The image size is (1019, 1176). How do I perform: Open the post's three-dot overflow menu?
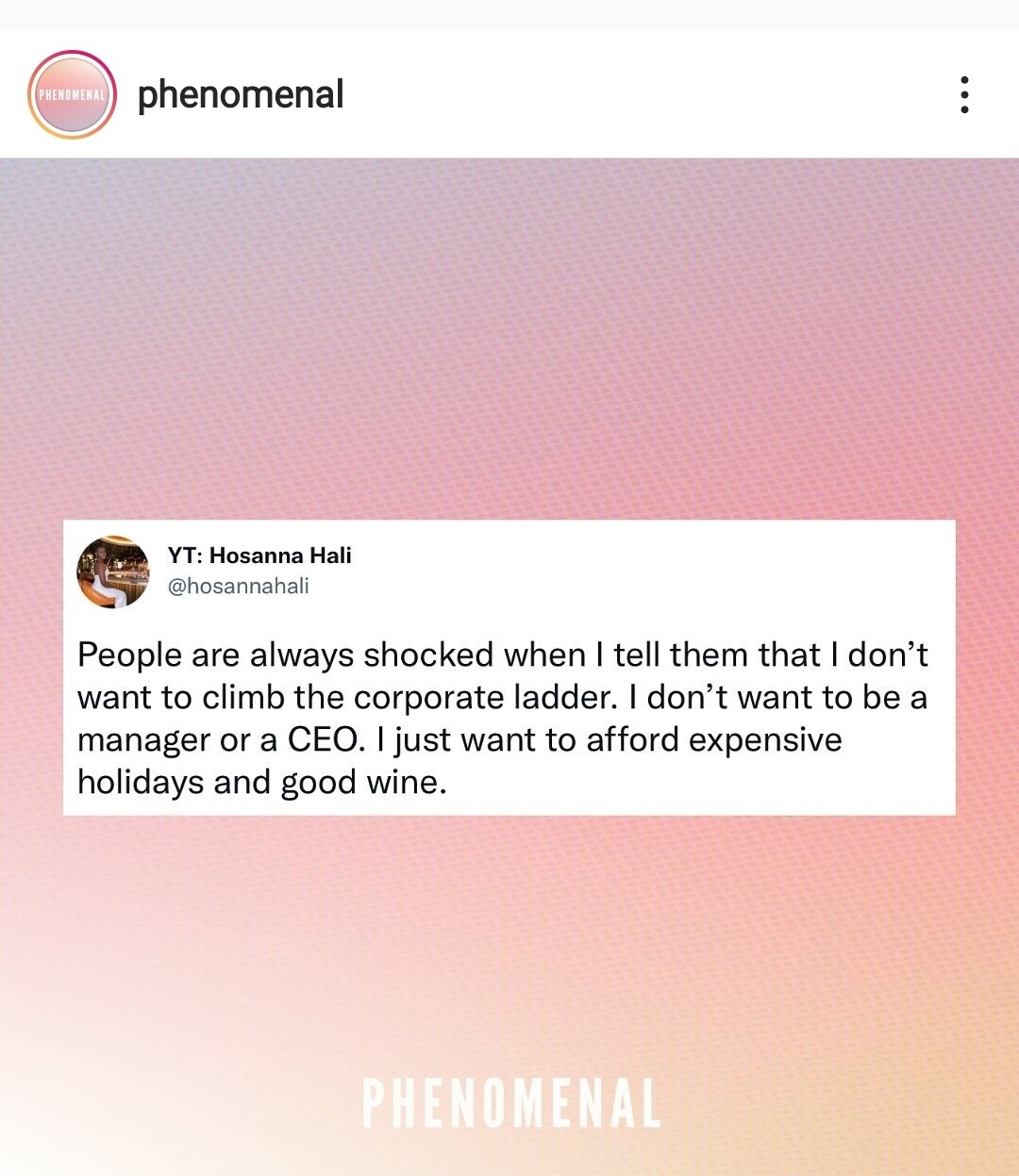pos(963,95)
